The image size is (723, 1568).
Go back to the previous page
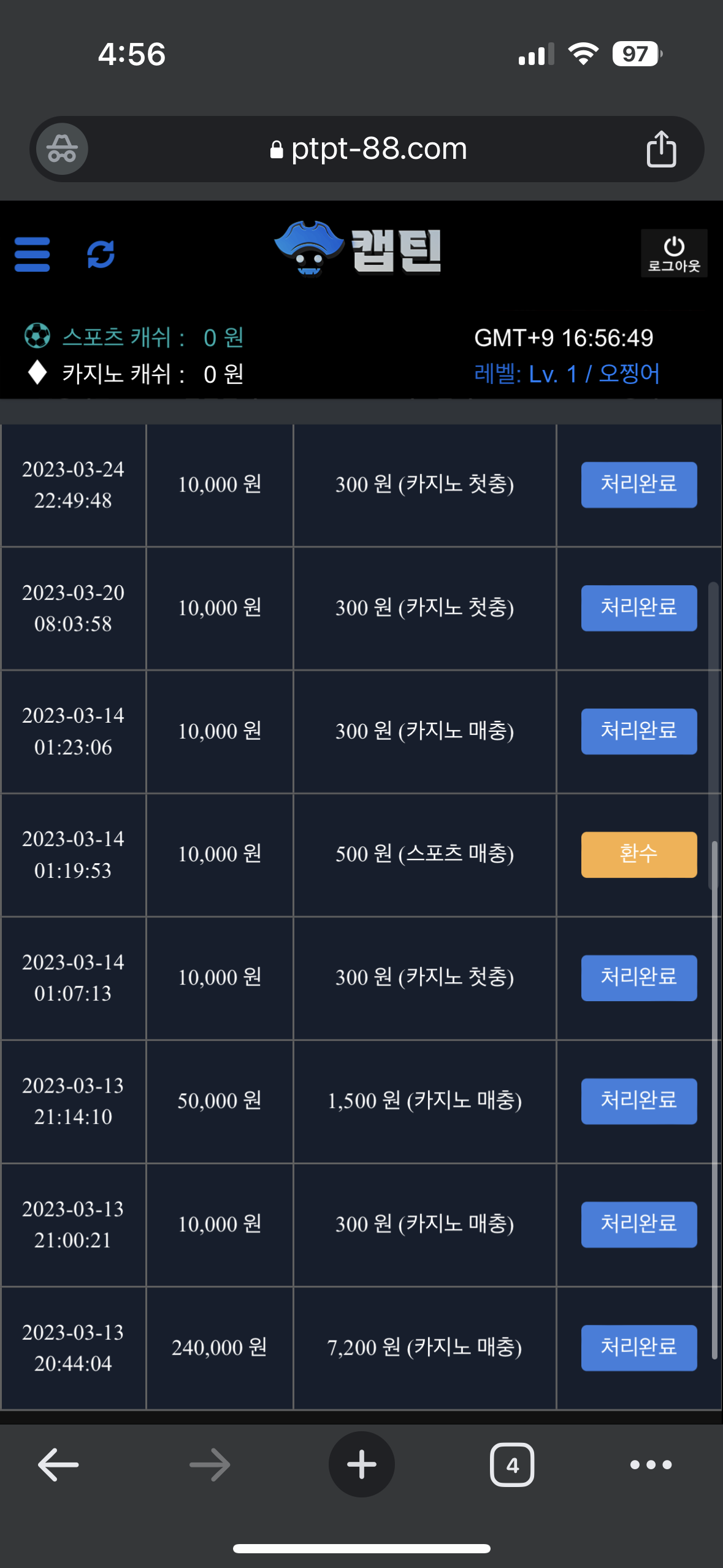pyautogui.click(x=58, y=1464)
